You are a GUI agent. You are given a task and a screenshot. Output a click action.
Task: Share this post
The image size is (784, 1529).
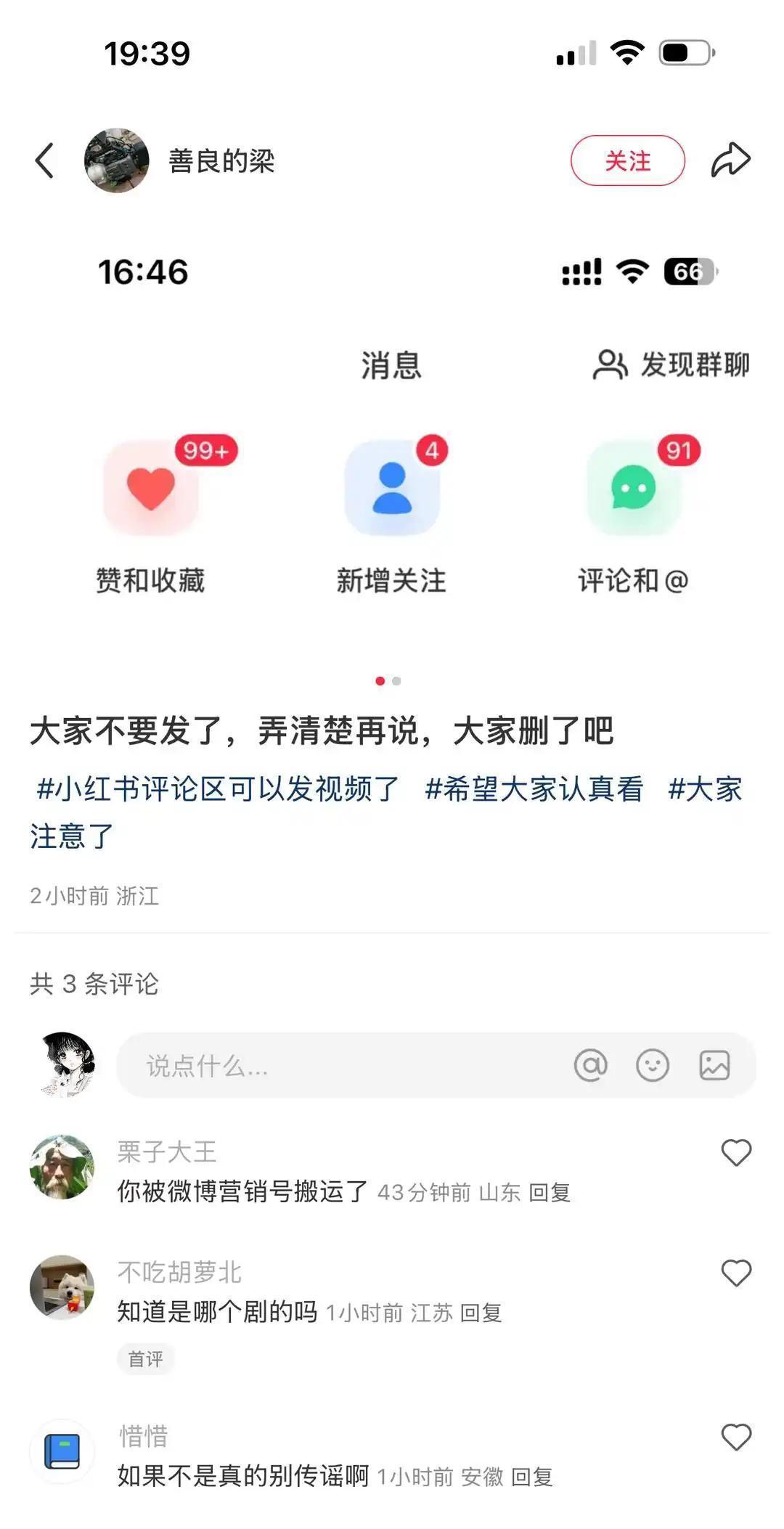tap(730, 160)
